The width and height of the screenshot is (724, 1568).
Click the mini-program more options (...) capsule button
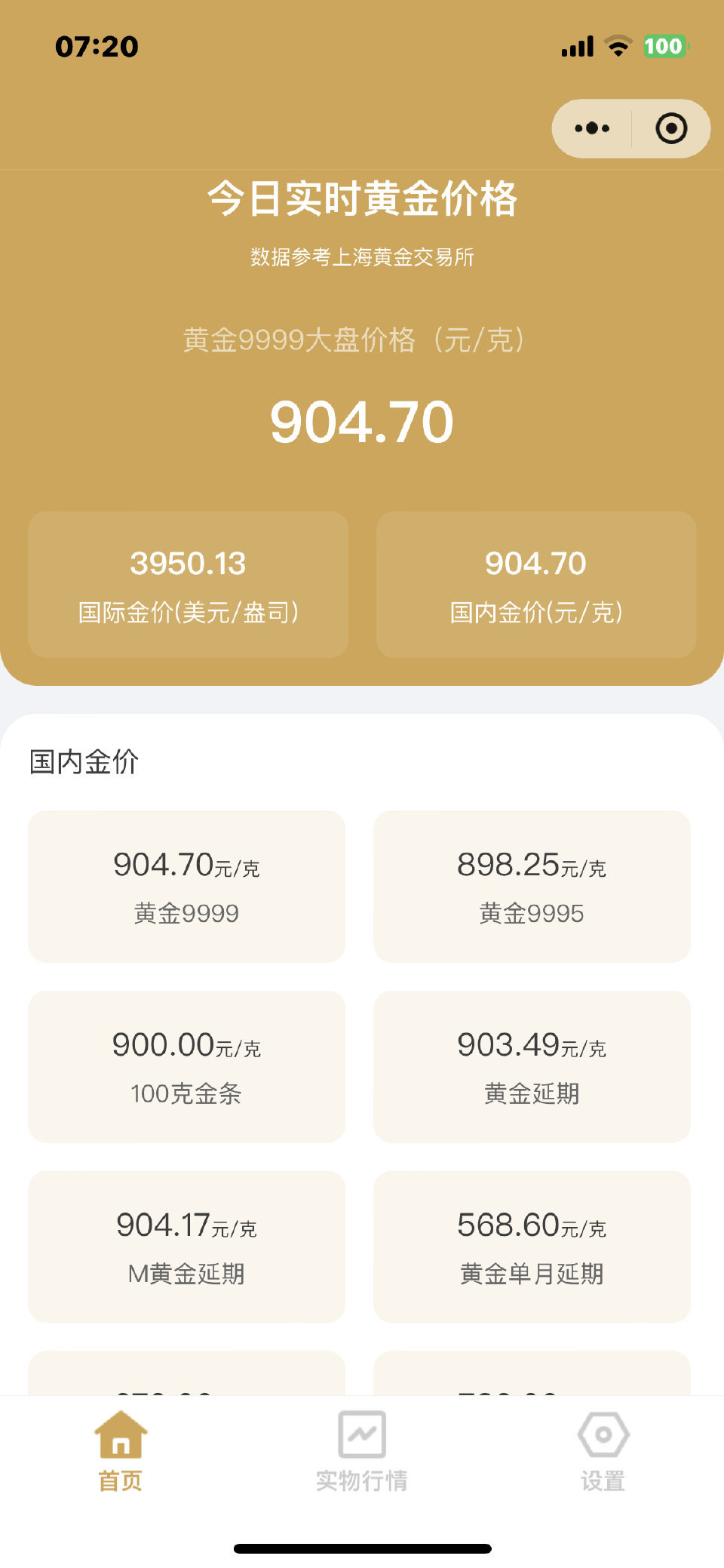[x=594, y=128]
